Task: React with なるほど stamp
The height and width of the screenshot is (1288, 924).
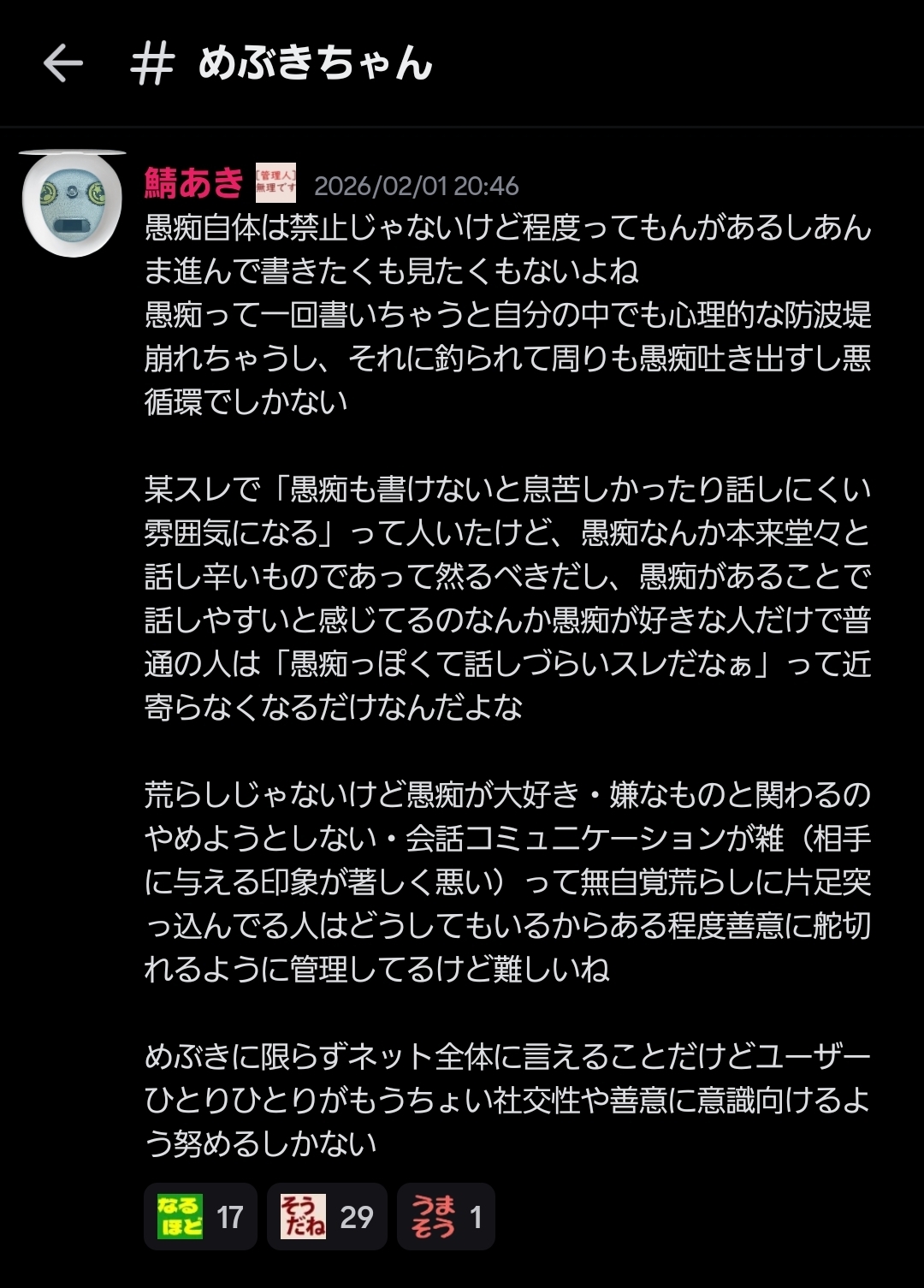Action: click(x=200, y=1216)
